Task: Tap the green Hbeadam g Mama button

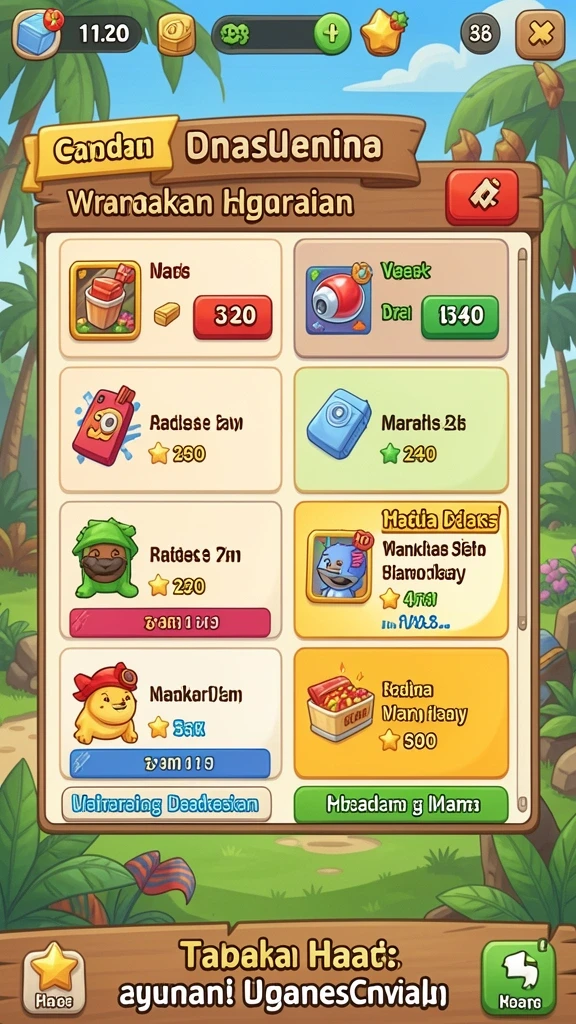Action: 401,804
